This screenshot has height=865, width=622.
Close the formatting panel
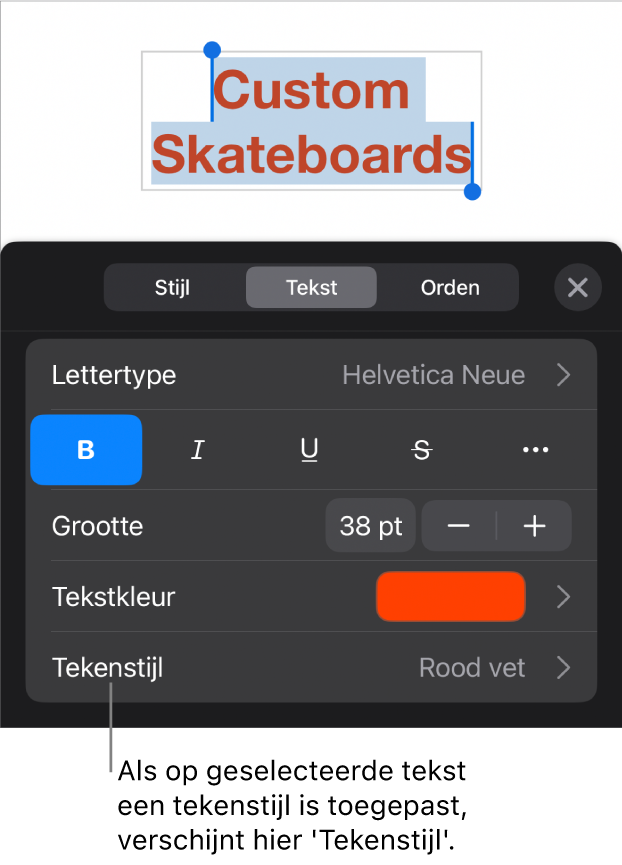pyautogui.click(x=577, y=288)
